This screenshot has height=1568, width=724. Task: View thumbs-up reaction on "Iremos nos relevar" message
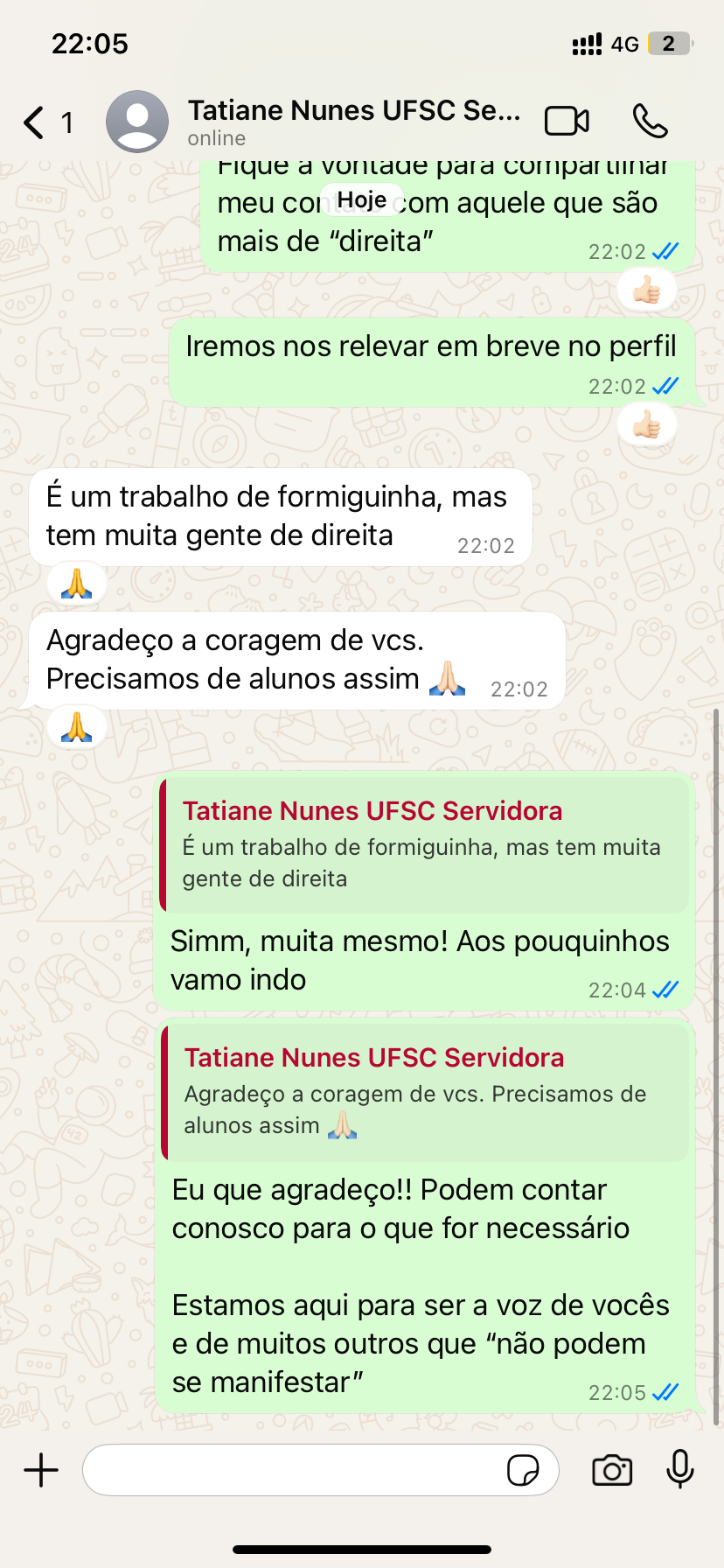pos(646,426)
